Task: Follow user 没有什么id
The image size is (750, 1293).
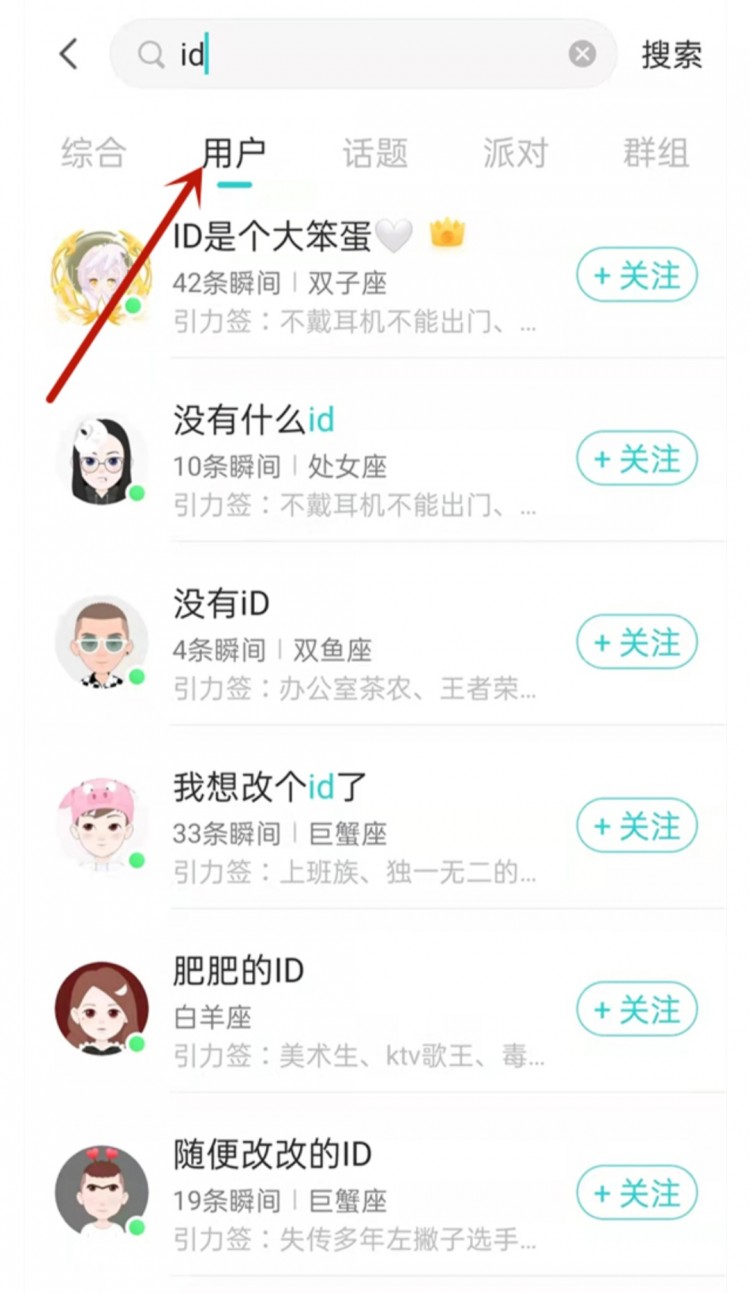Action: pos(637,459)
